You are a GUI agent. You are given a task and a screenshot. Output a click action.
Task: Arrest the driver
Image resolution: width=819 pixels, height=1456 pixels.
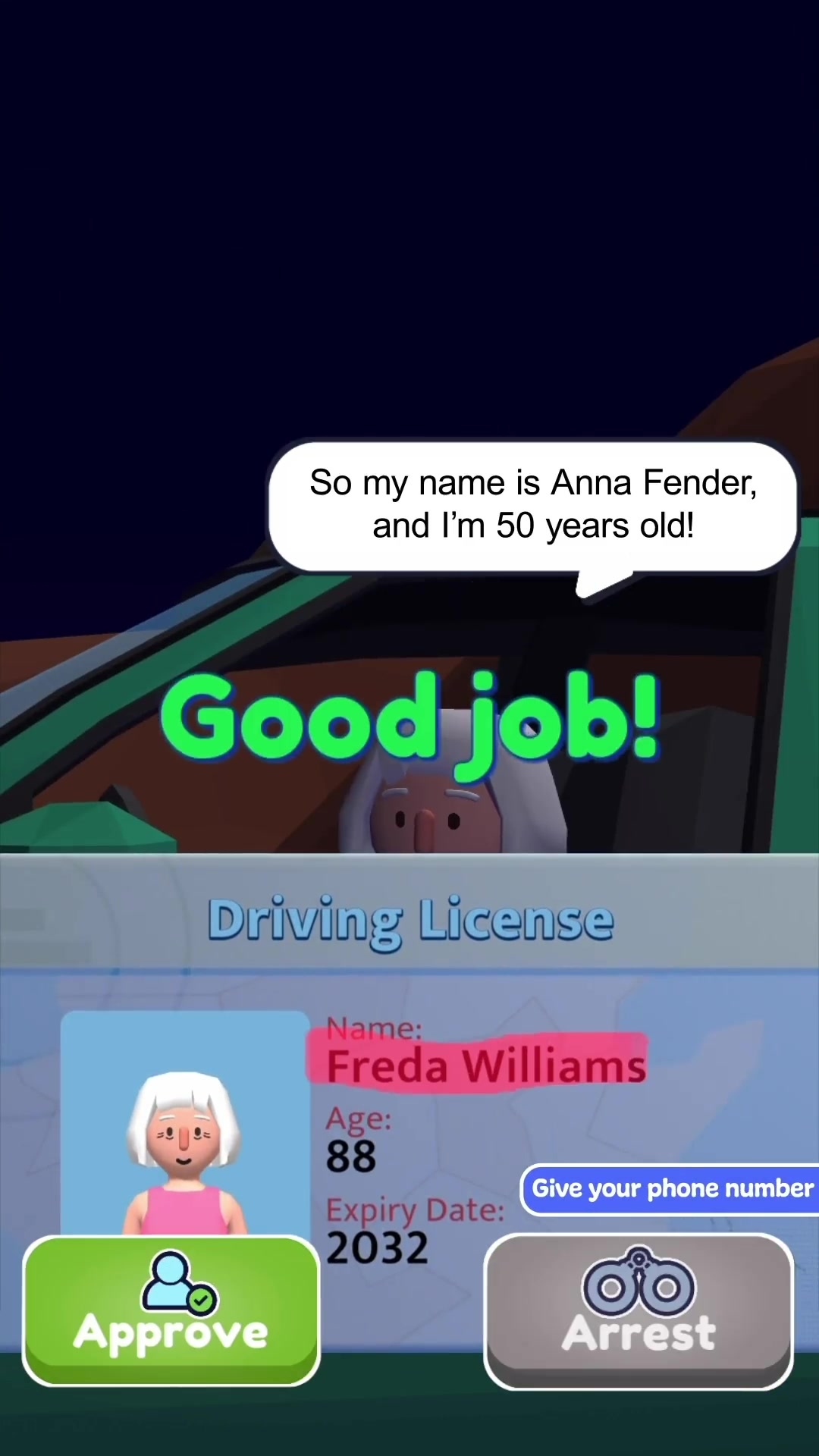[x=639, y=1312]
